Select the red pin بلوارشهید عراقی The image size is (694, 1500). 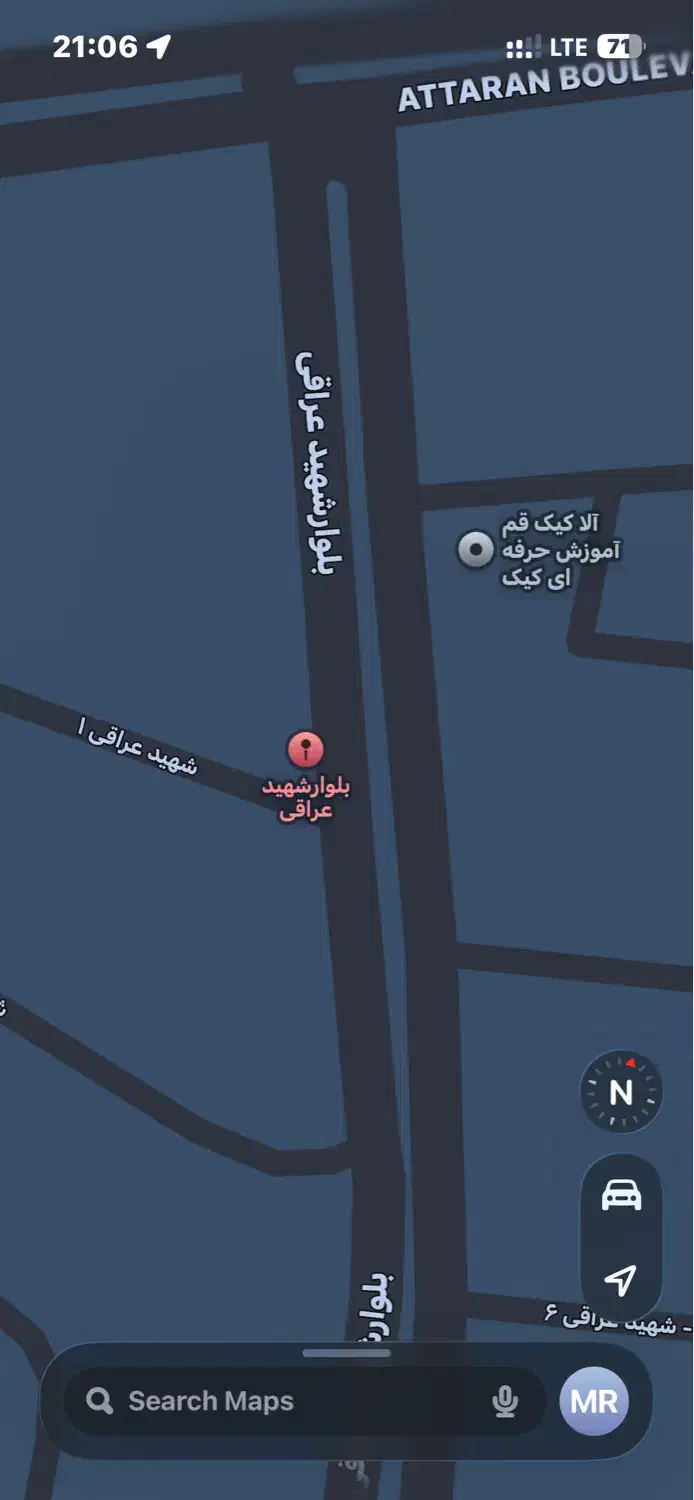pyautogui.click(x=305, y=750)
